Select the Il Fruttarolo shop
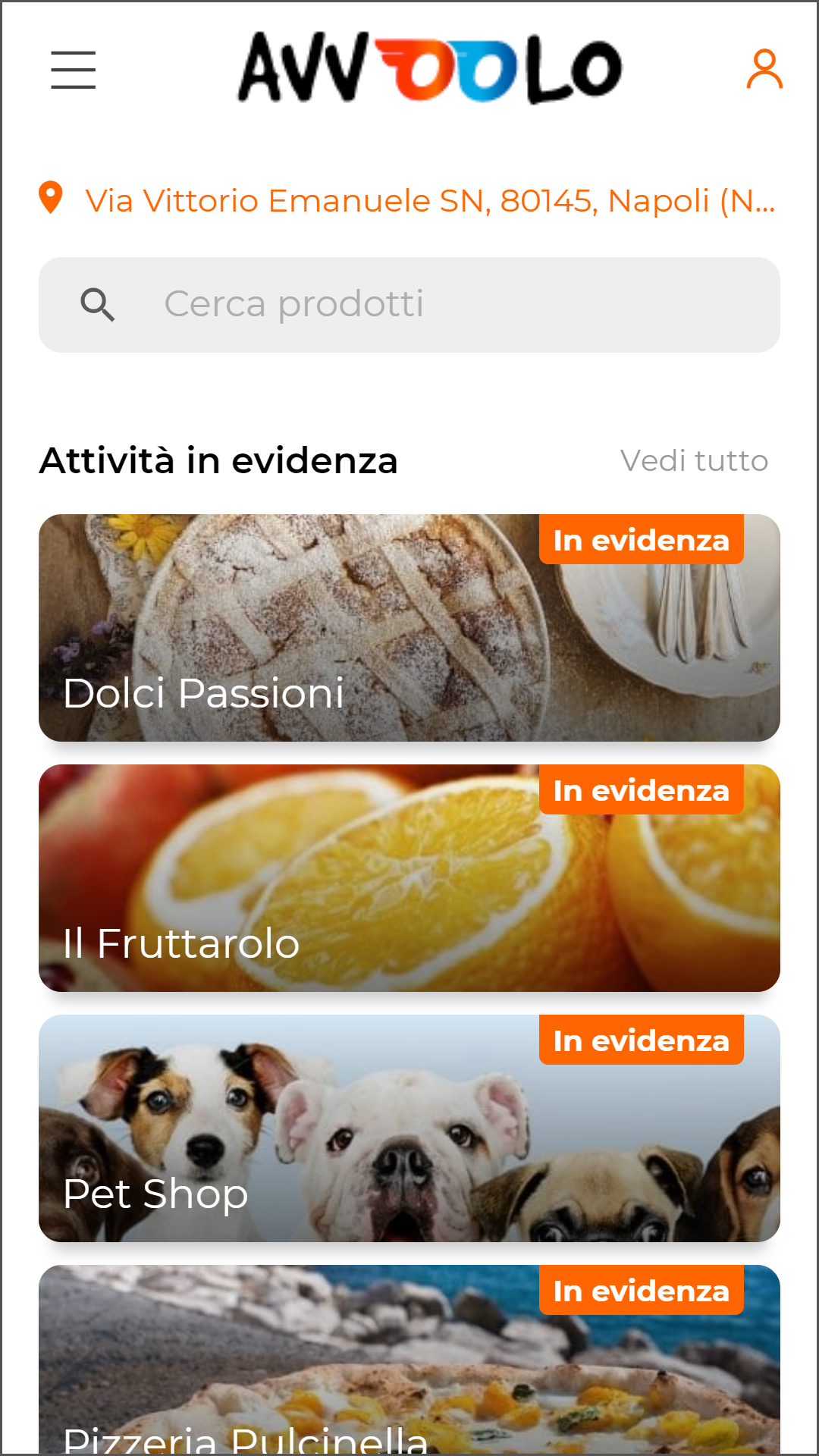The width and height of the screenshot is (819, 1456). point(409,878)
